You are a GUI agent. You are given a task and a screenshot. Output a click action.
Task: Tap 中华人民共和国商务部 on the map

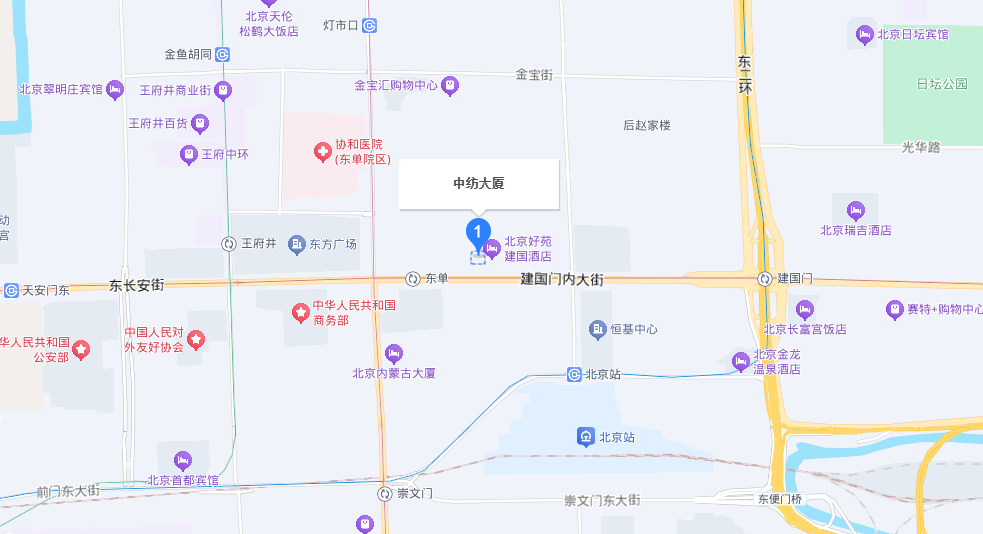[300, 313]
